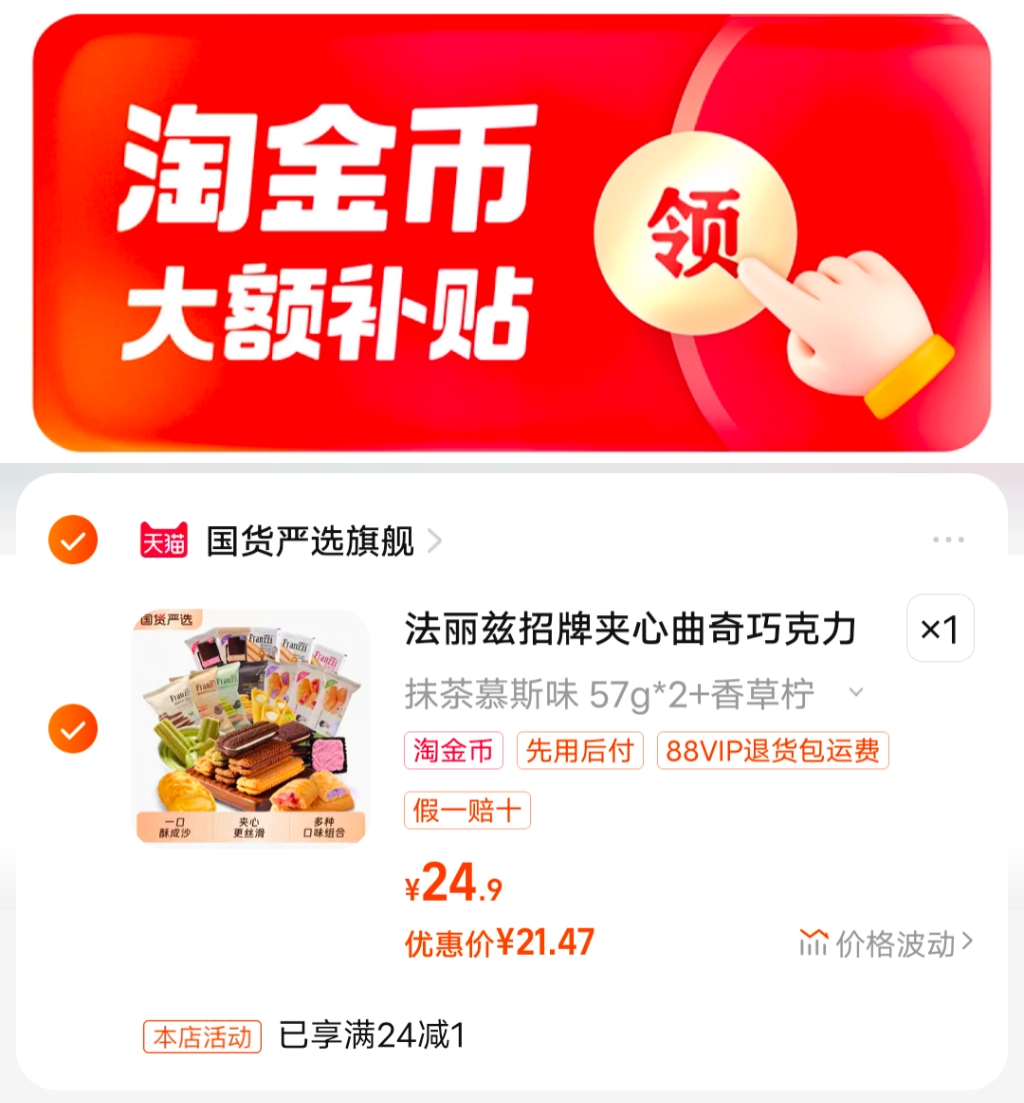
Task: Click the 淘金币 promotion tag
Action: coord(453,751)
